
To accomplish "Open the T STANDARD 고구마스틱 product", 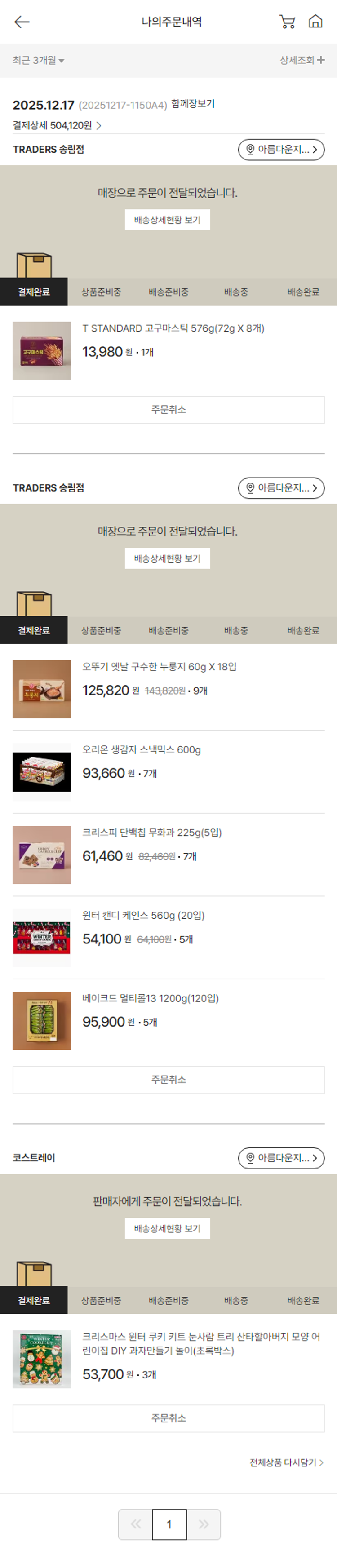I will click(173, 329).
